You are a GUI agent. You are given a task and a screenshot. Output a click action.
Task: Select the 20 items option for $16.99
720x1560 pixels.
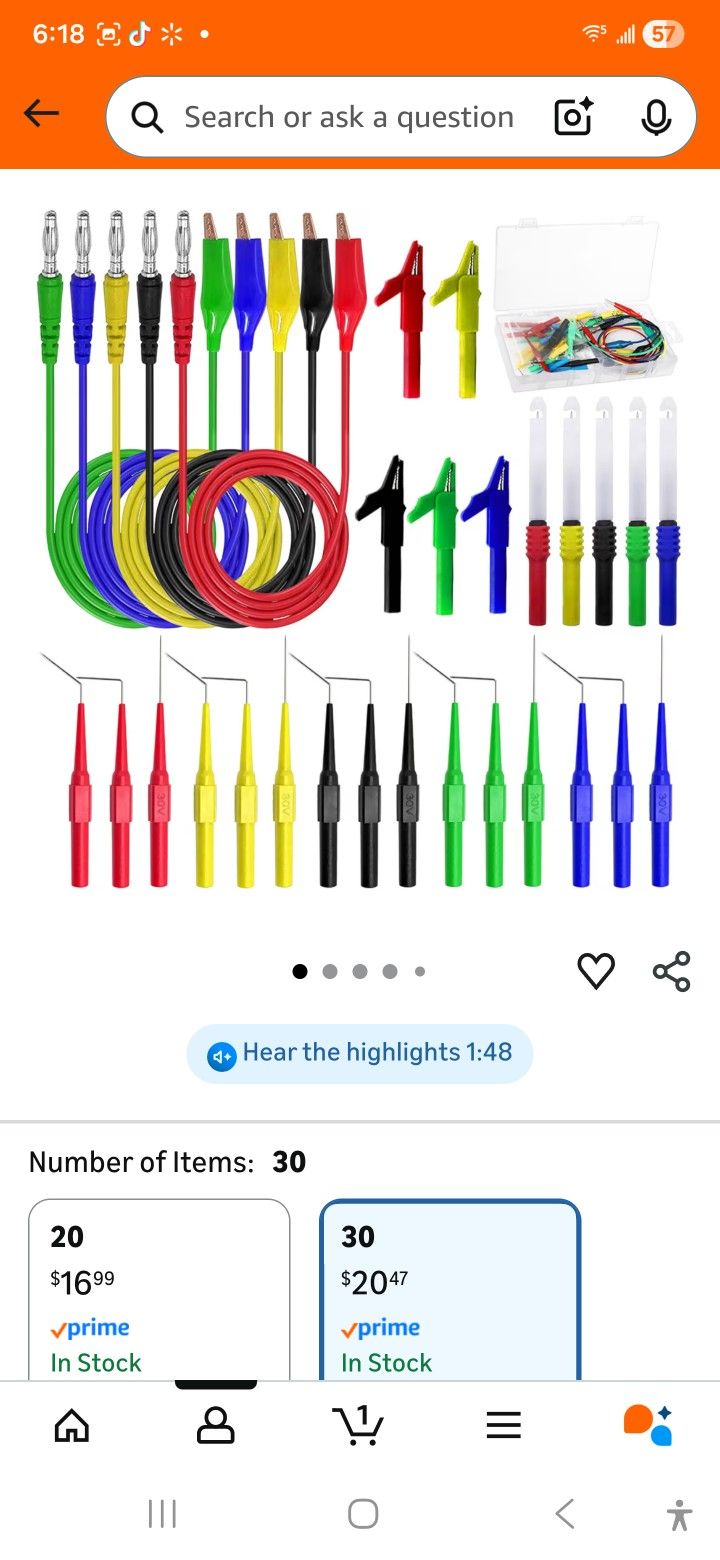pyautogui.click(x=159, y=1288)
